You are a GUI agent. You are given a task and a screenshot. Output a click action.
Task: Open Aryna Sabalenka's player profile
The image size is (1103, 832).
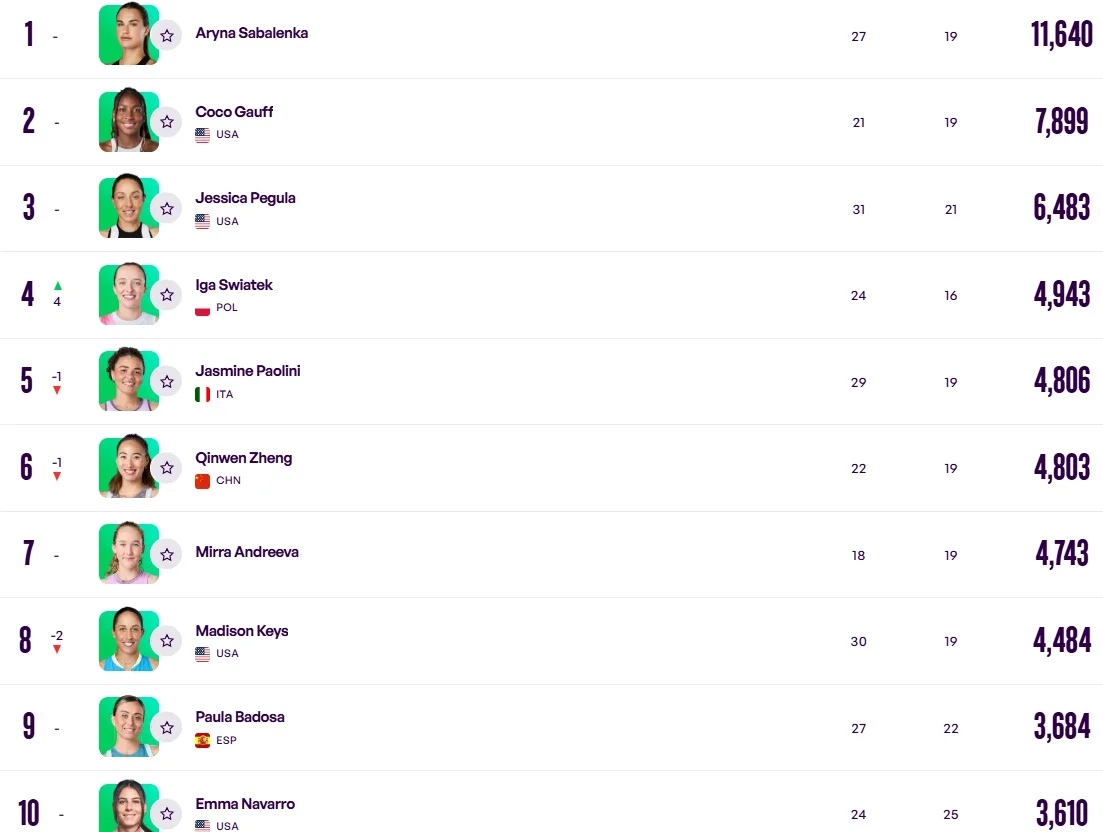(251, 33)
